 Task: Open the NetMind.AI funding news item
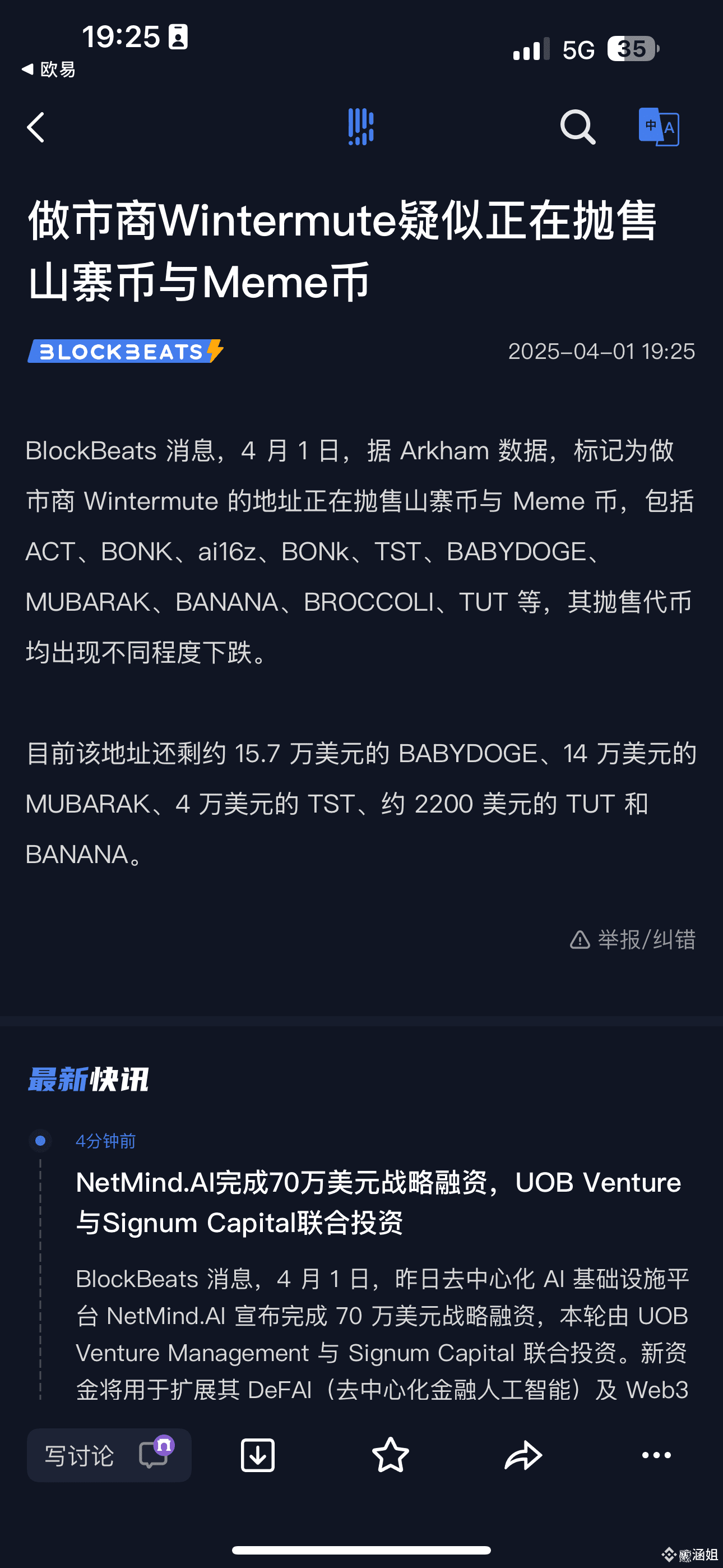pos(377,1203)
